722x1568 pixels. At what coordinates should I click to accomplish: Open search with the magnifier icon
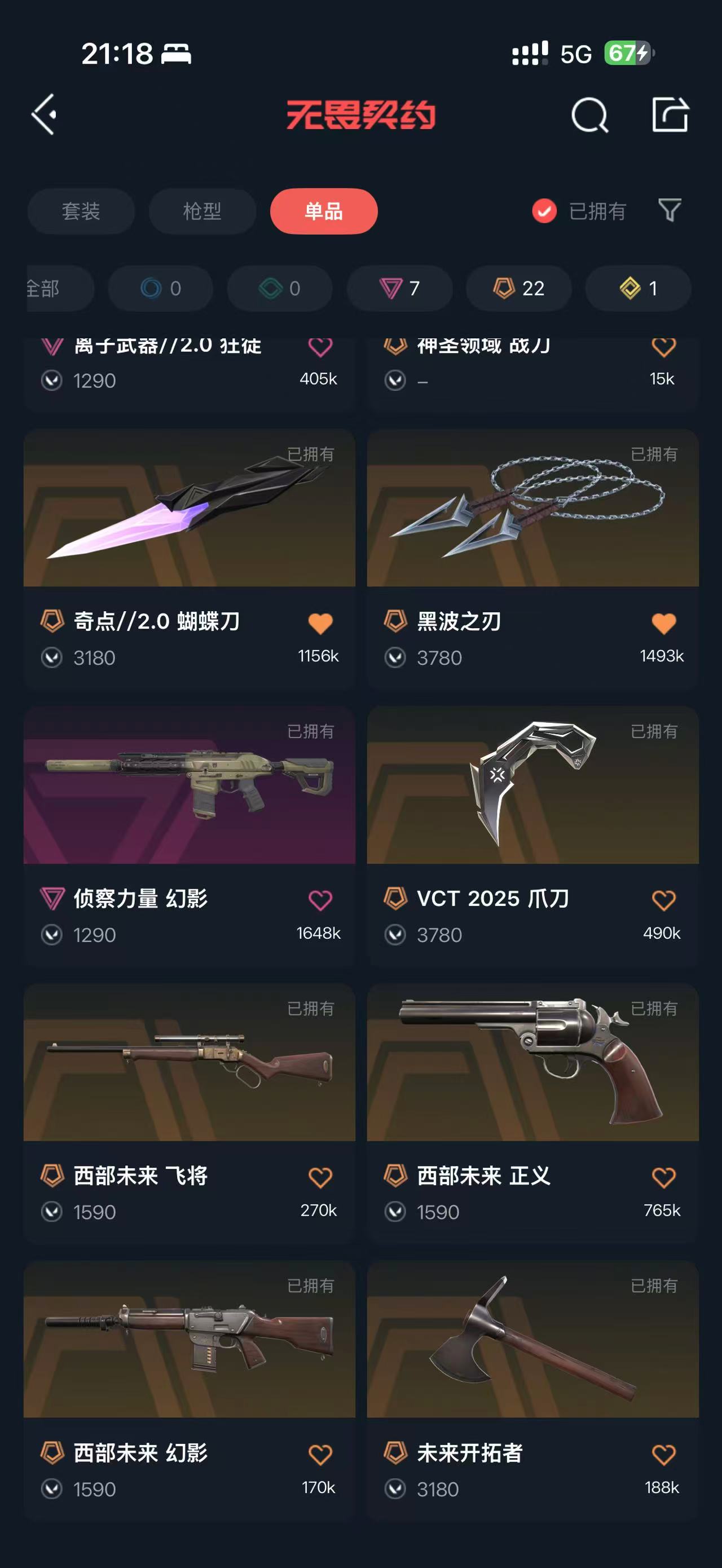click(x=589, y=115)
